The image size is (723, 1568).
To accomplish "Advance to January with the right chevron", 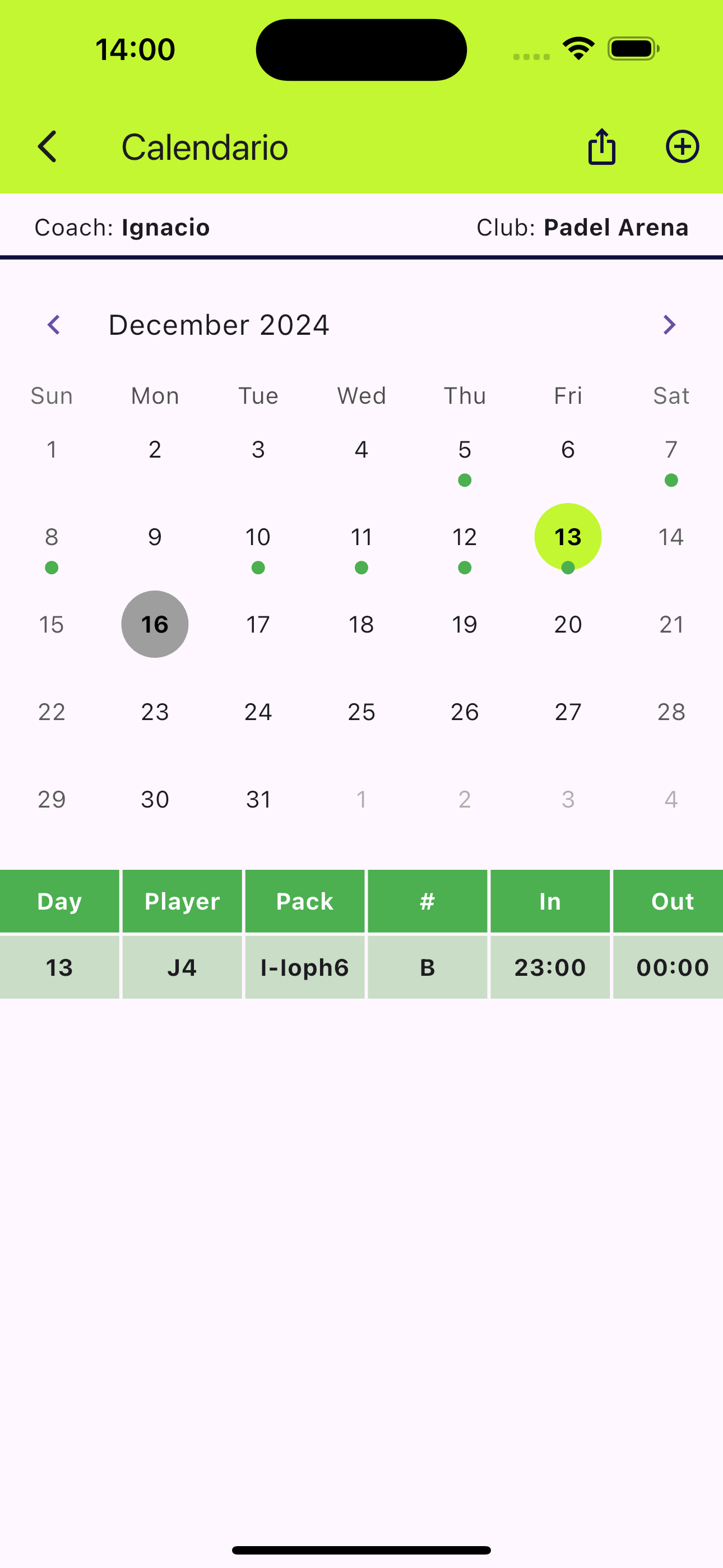I will 669,325.
